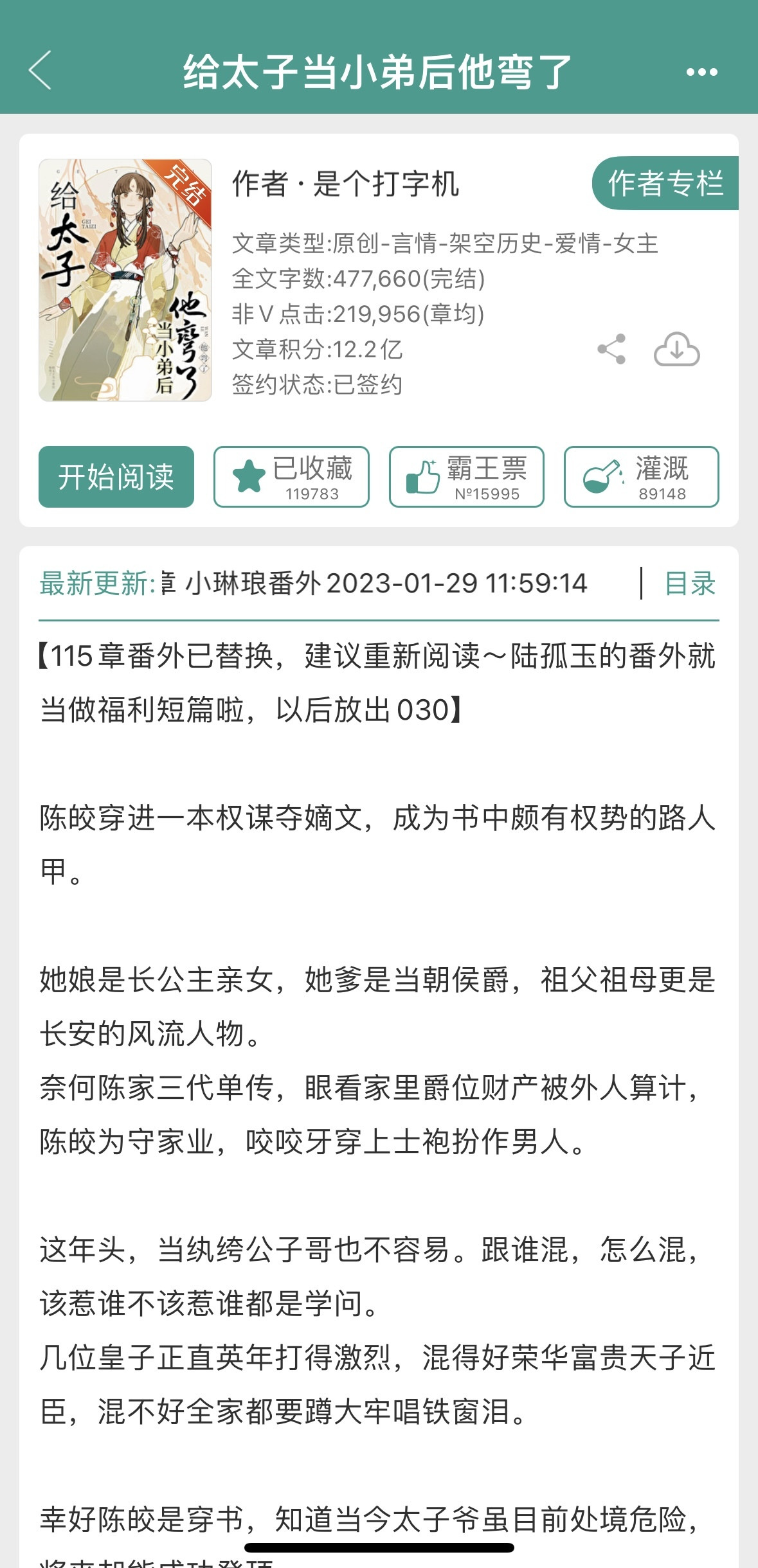
Task: Tap the star icon to manage favorites
Action: click(249, 472)
